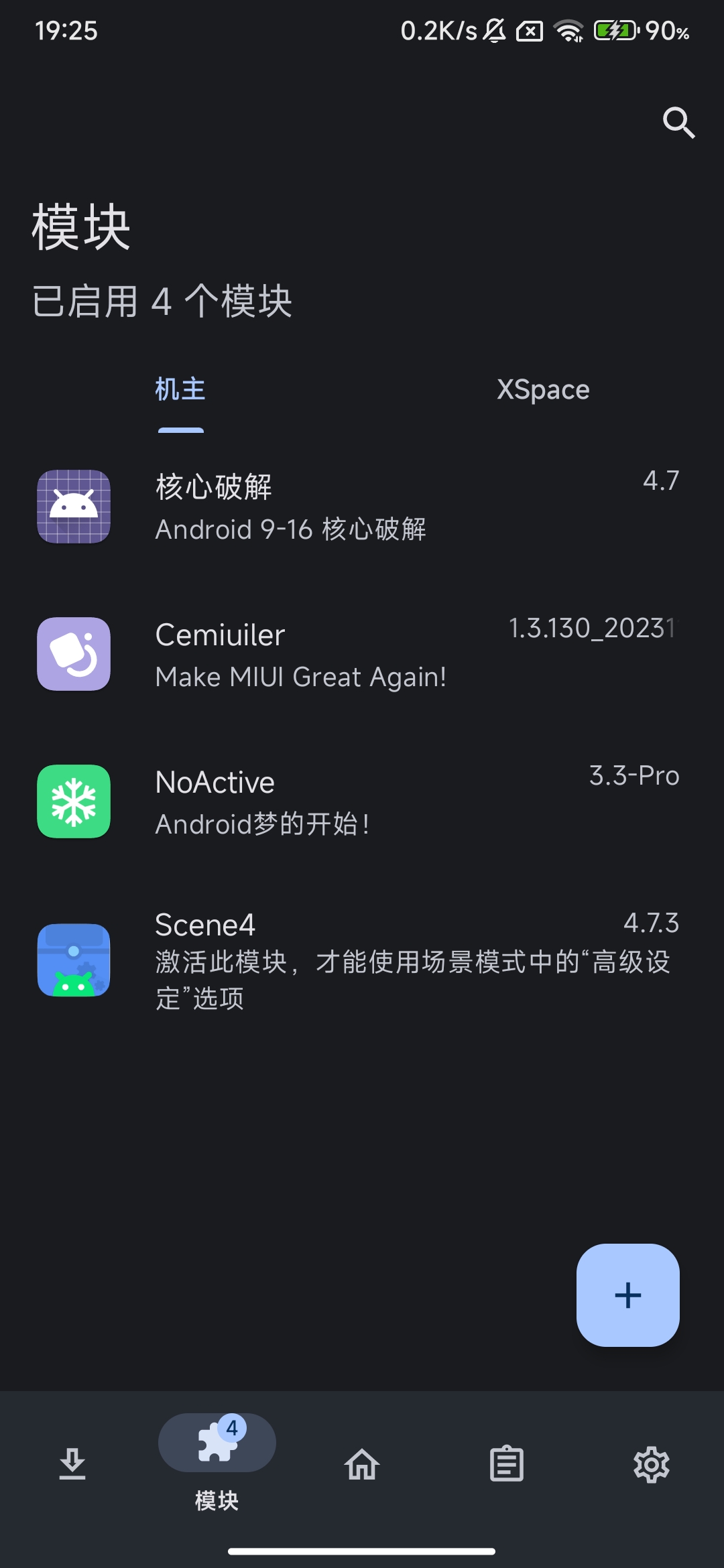This screenshot has width=724, height=1568.
Task: Click the Cemiuiler purple app icon
Action: pos(74,654)
